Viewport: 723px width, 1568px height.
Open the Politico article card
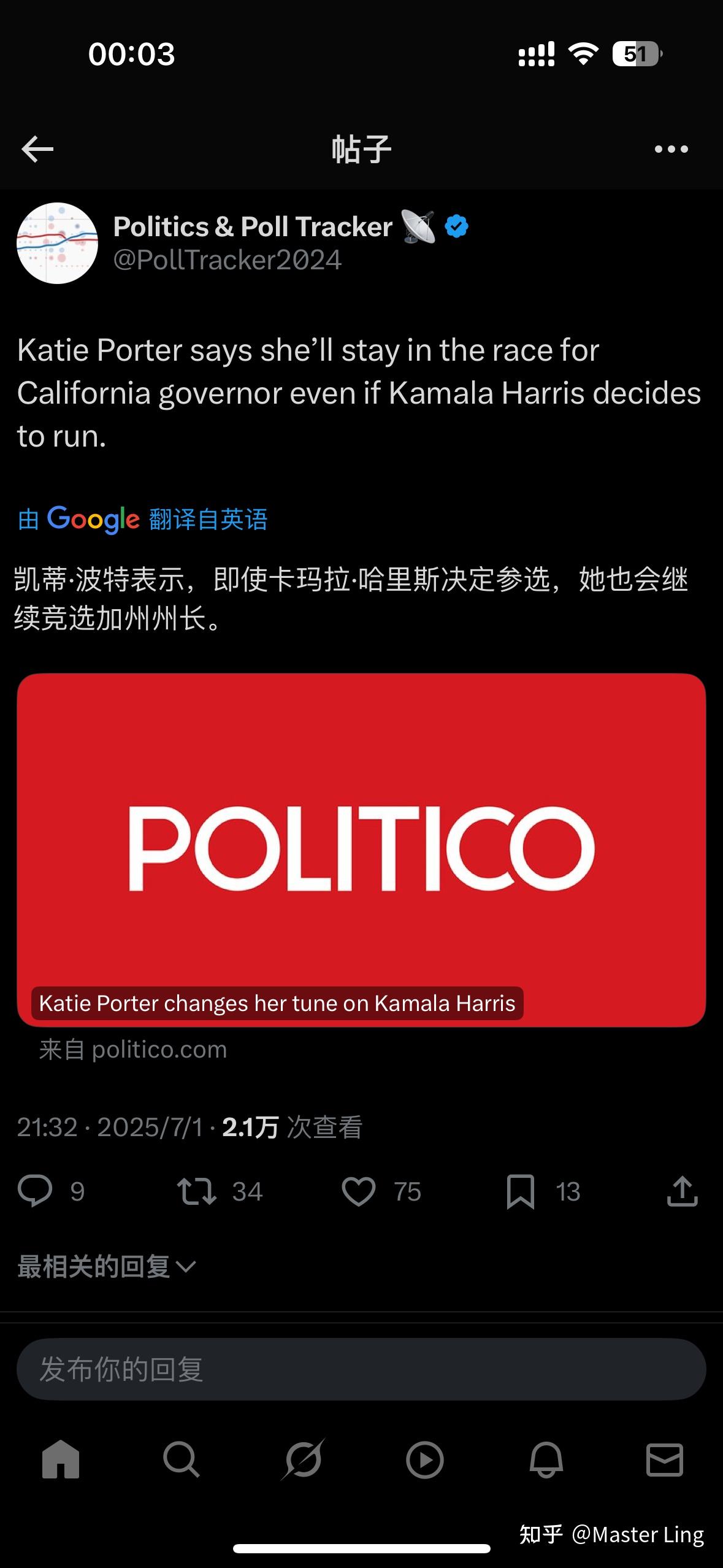361,850
